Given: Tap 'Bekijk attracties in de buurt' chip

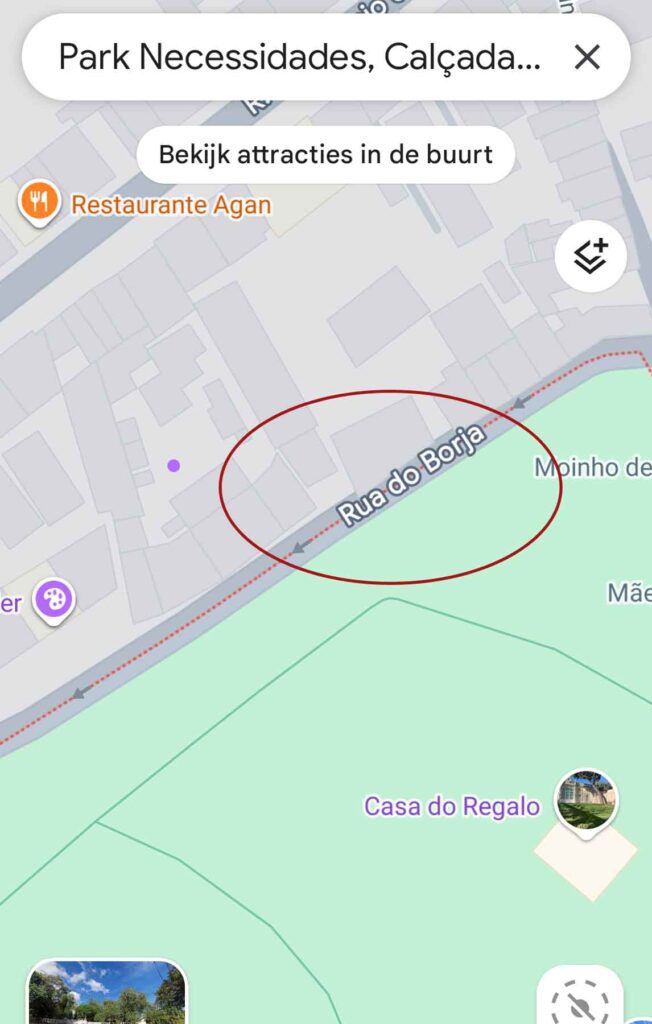Looking at the screenshot, I should (x=326, y=155).
